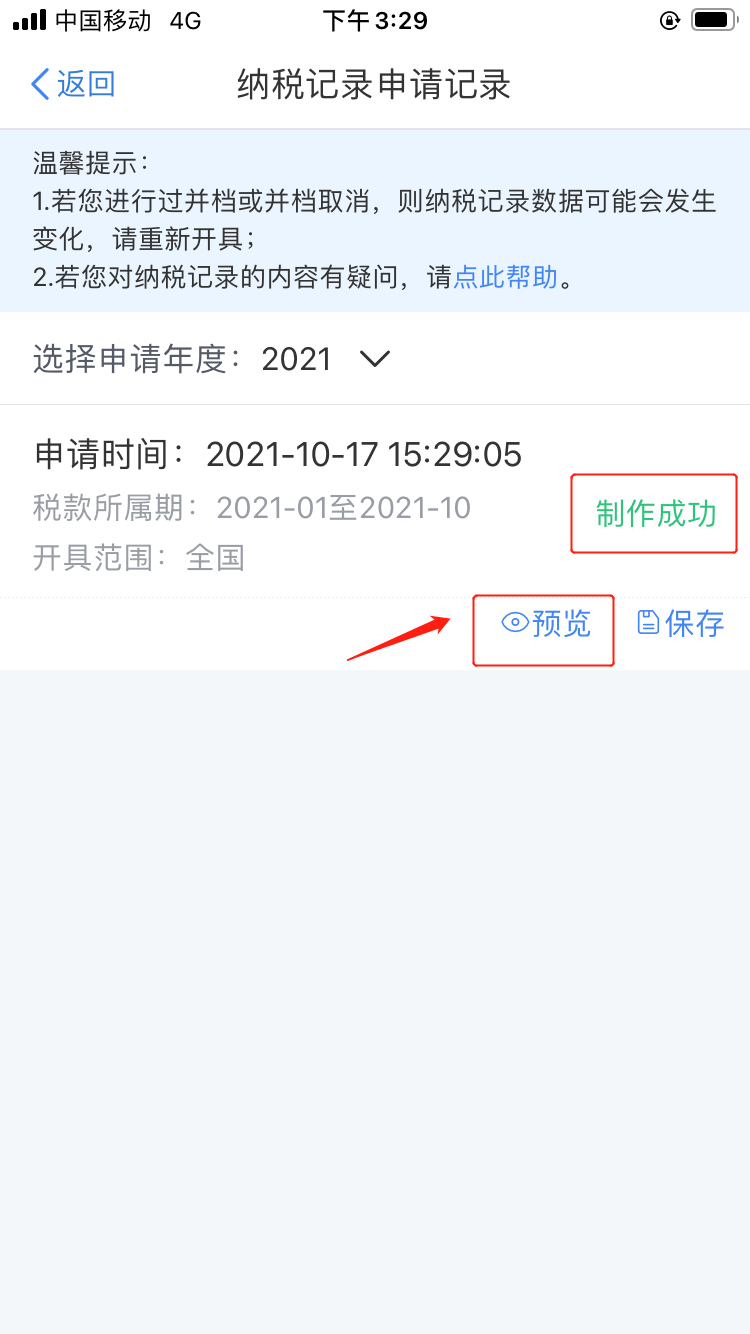Tap the cellular signal bars indicator

27,18
